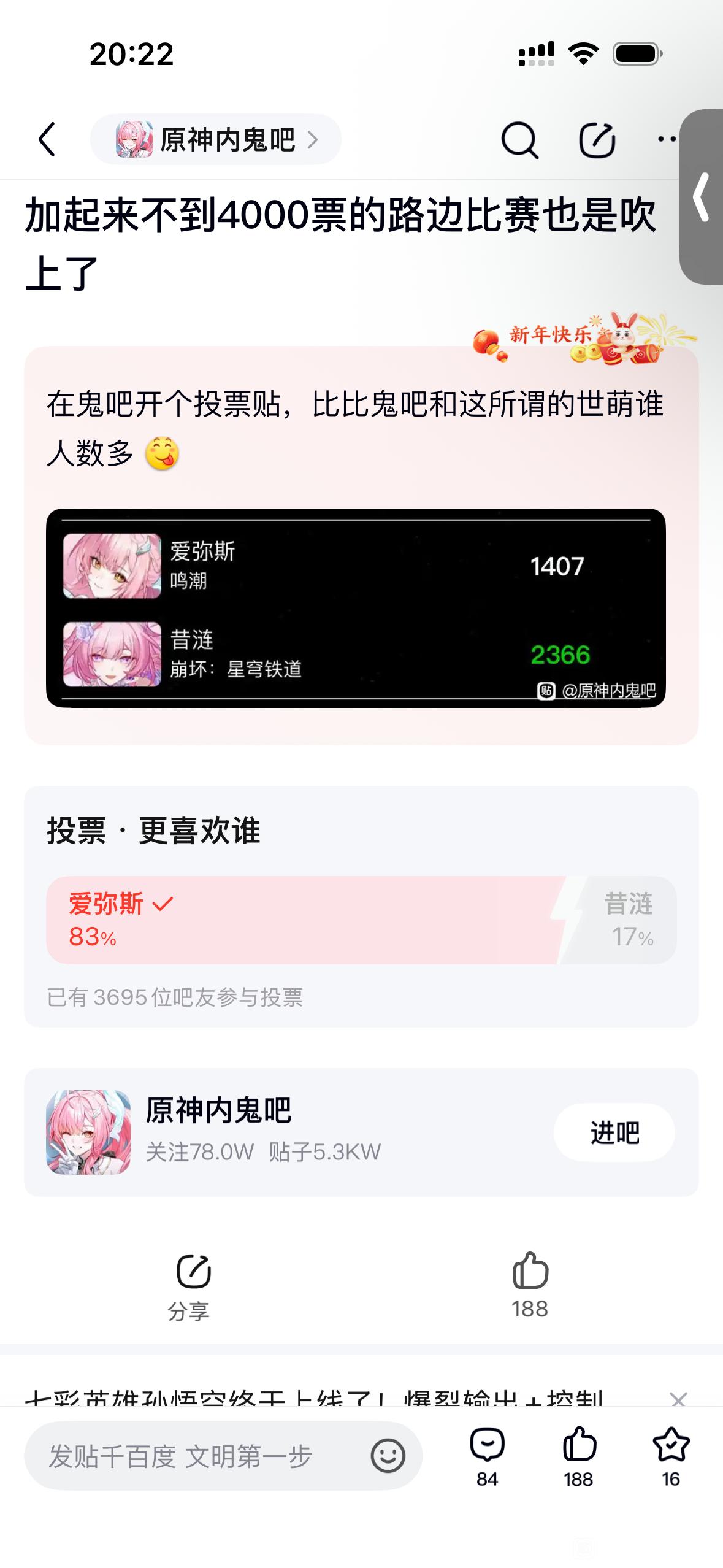Tap the share icon in top bar
The height and width of the screenshot is (1568, 723).
coord(597,140)
